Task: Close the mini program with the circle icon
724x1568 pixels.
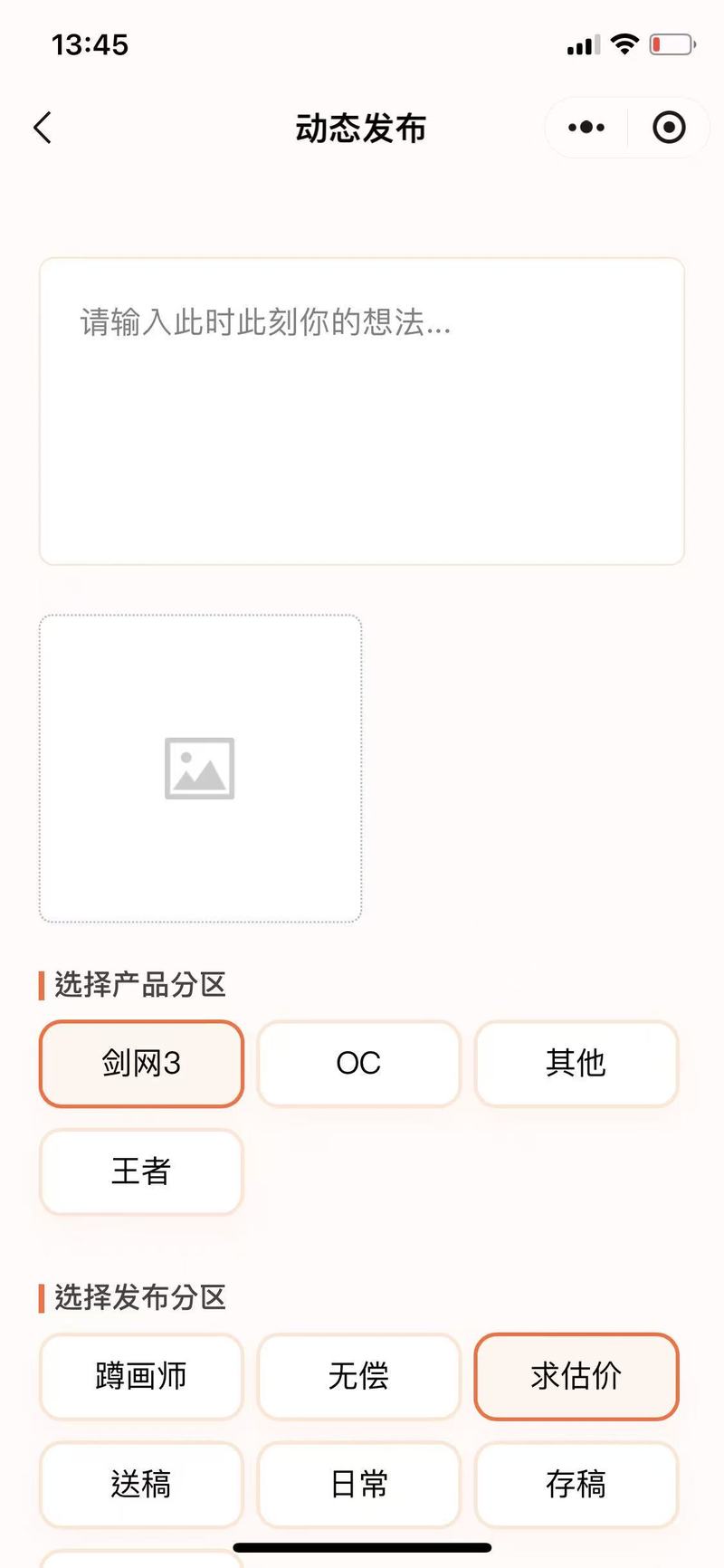Action: [x=669, y=128]
